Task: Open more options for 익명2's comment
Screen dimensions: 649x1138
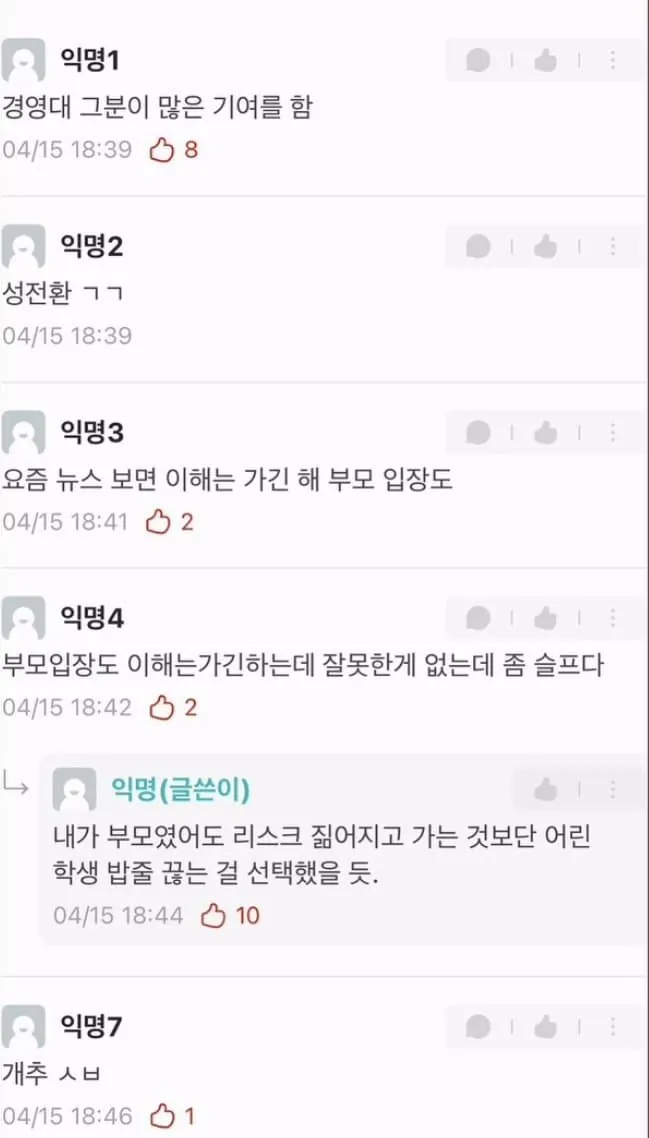Action: 613,246
